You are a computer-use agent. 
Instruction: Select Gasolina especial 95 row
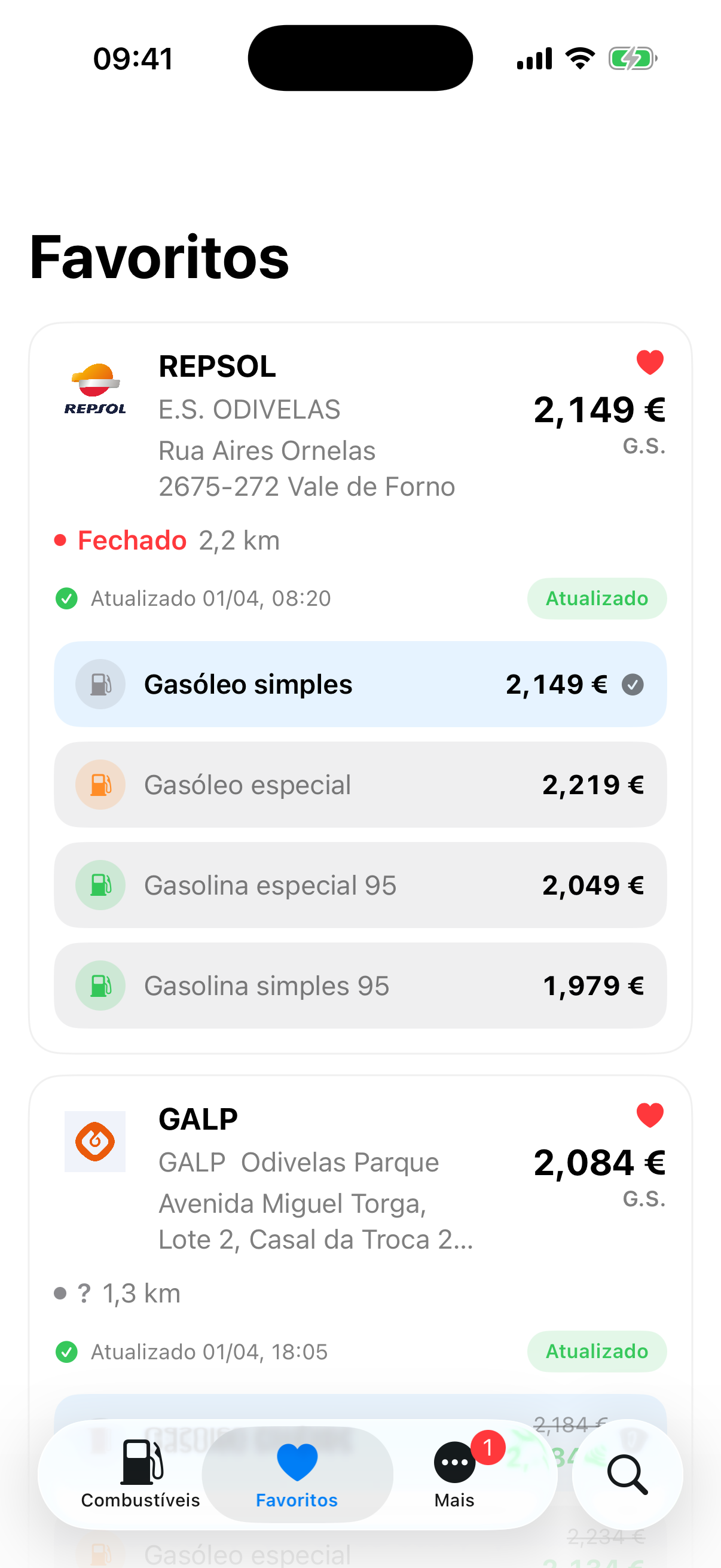tap(360, 885)
